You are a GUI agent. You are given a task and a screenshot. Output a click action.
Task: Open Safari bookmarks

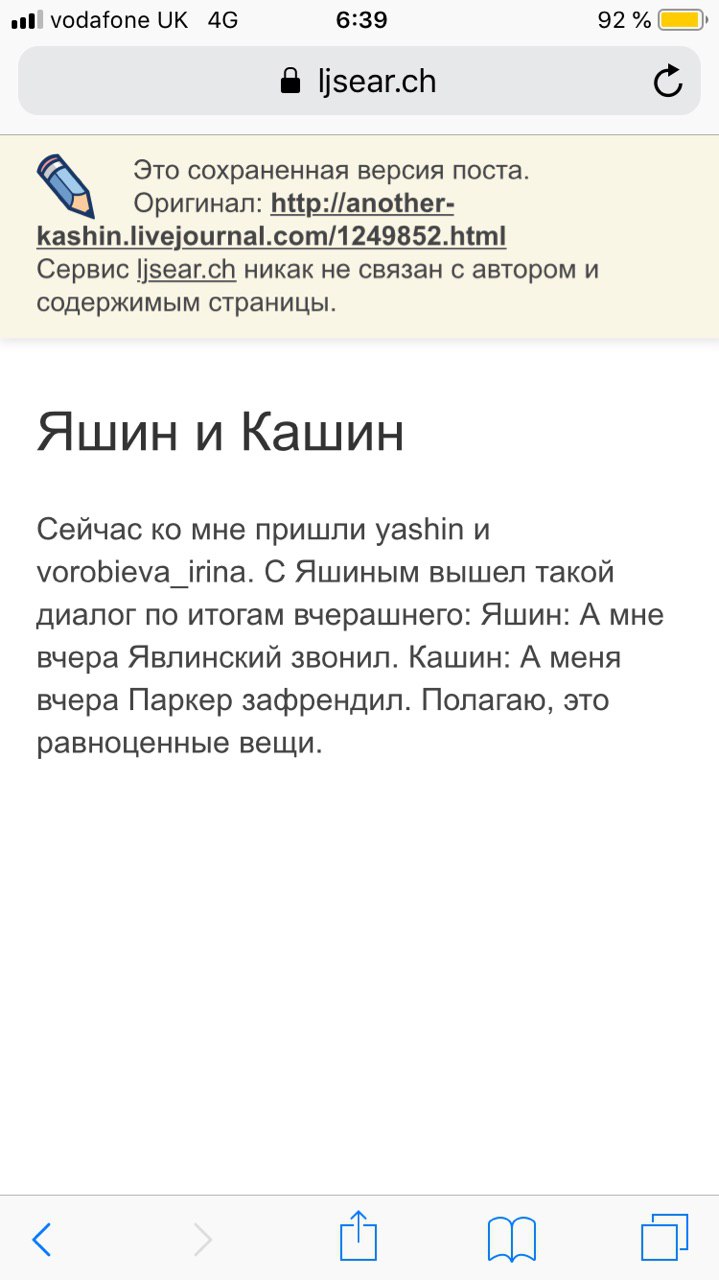click(512, 1239)
